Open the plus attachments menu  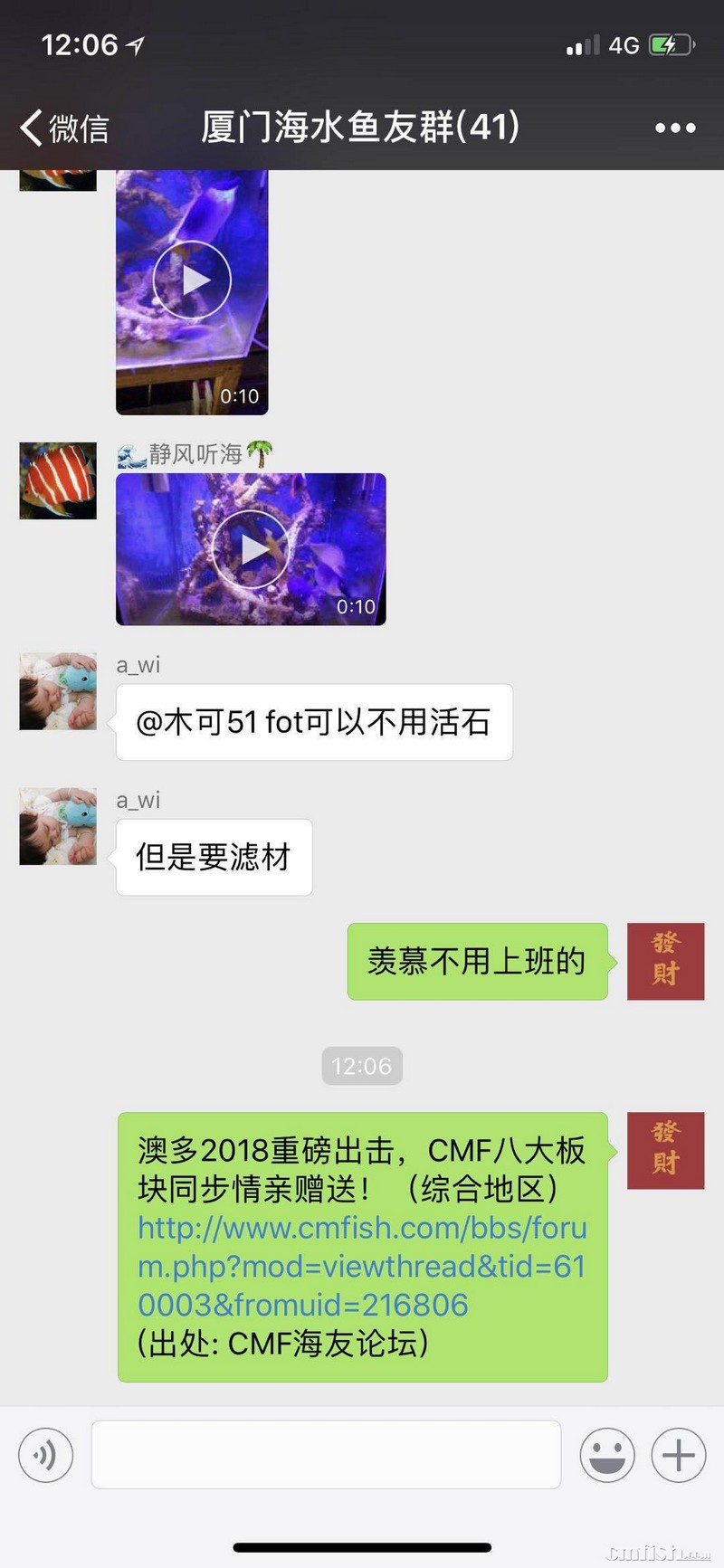tap(679, 1455)
